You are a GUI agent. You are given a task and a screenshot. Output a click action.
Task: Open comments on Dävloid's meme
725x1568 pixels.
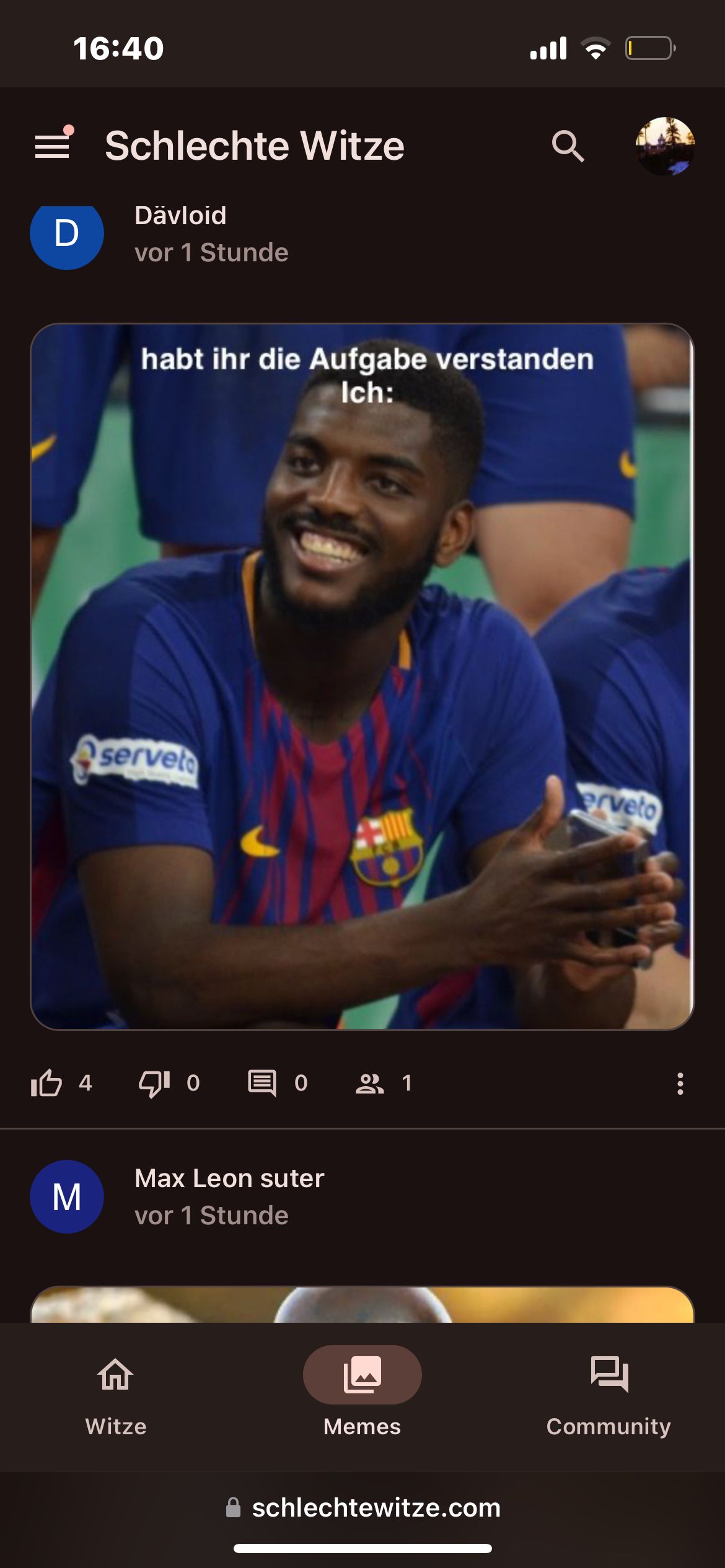[262, 1083]
